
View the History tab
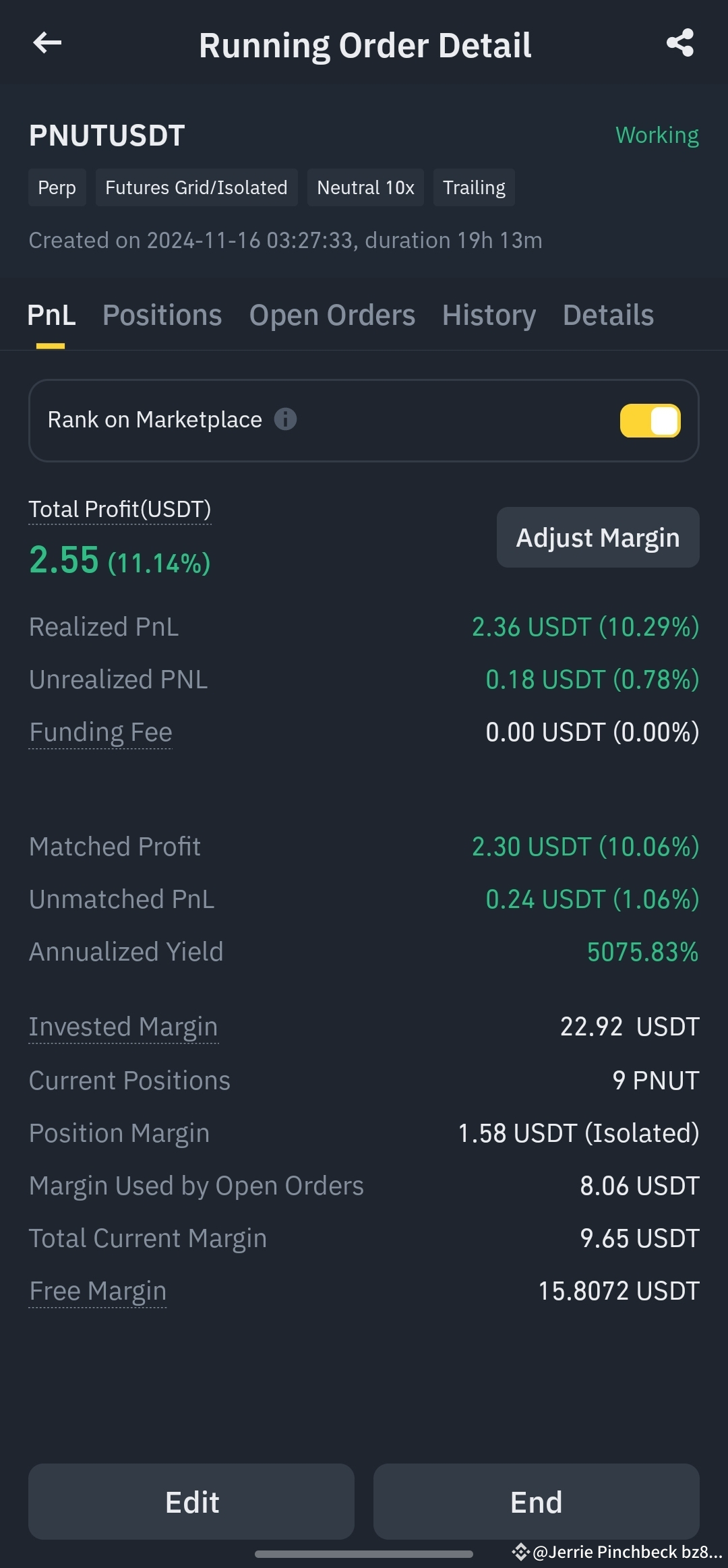(489, 315)
